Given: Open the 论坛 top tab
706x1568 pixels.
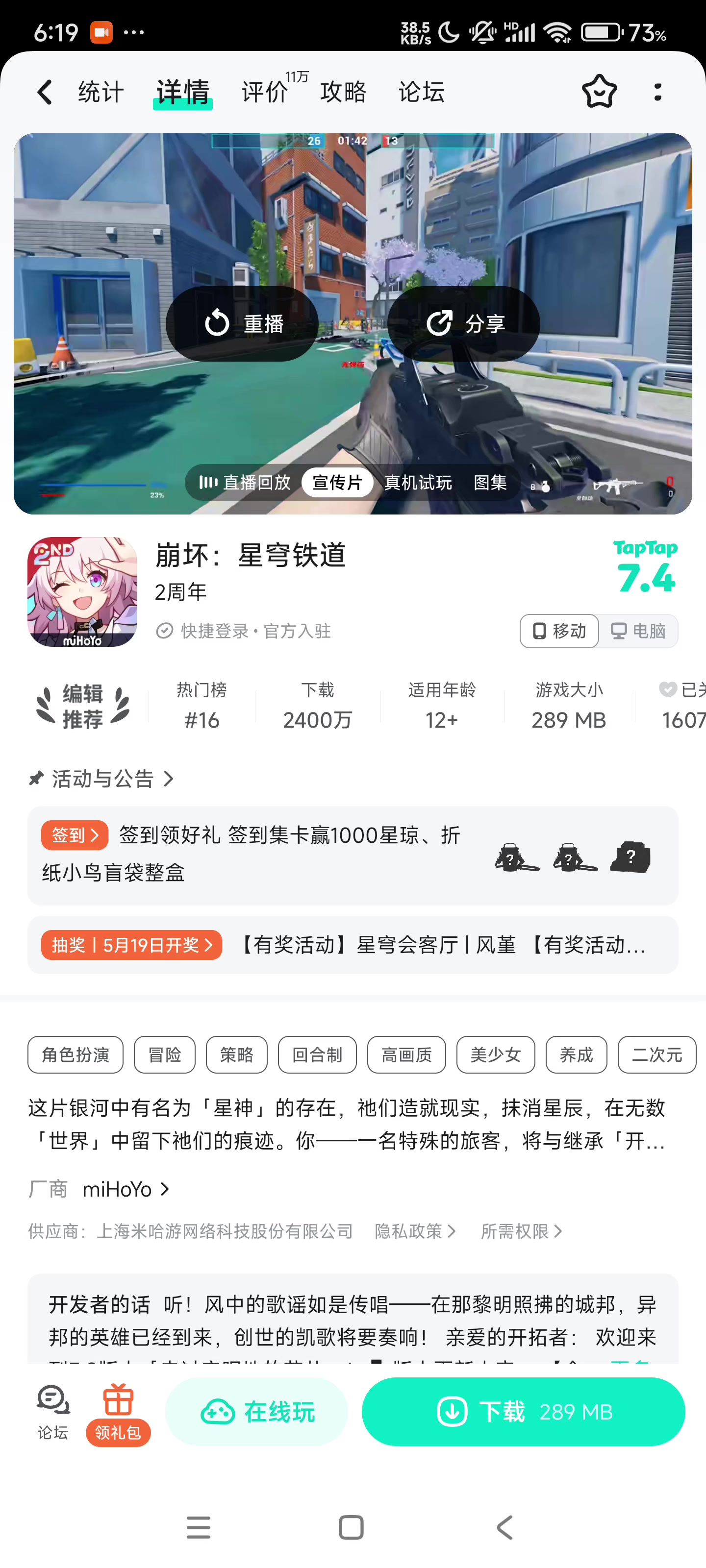Looking at the screenshot, I should pyautogui.click(x=422, y=92).
